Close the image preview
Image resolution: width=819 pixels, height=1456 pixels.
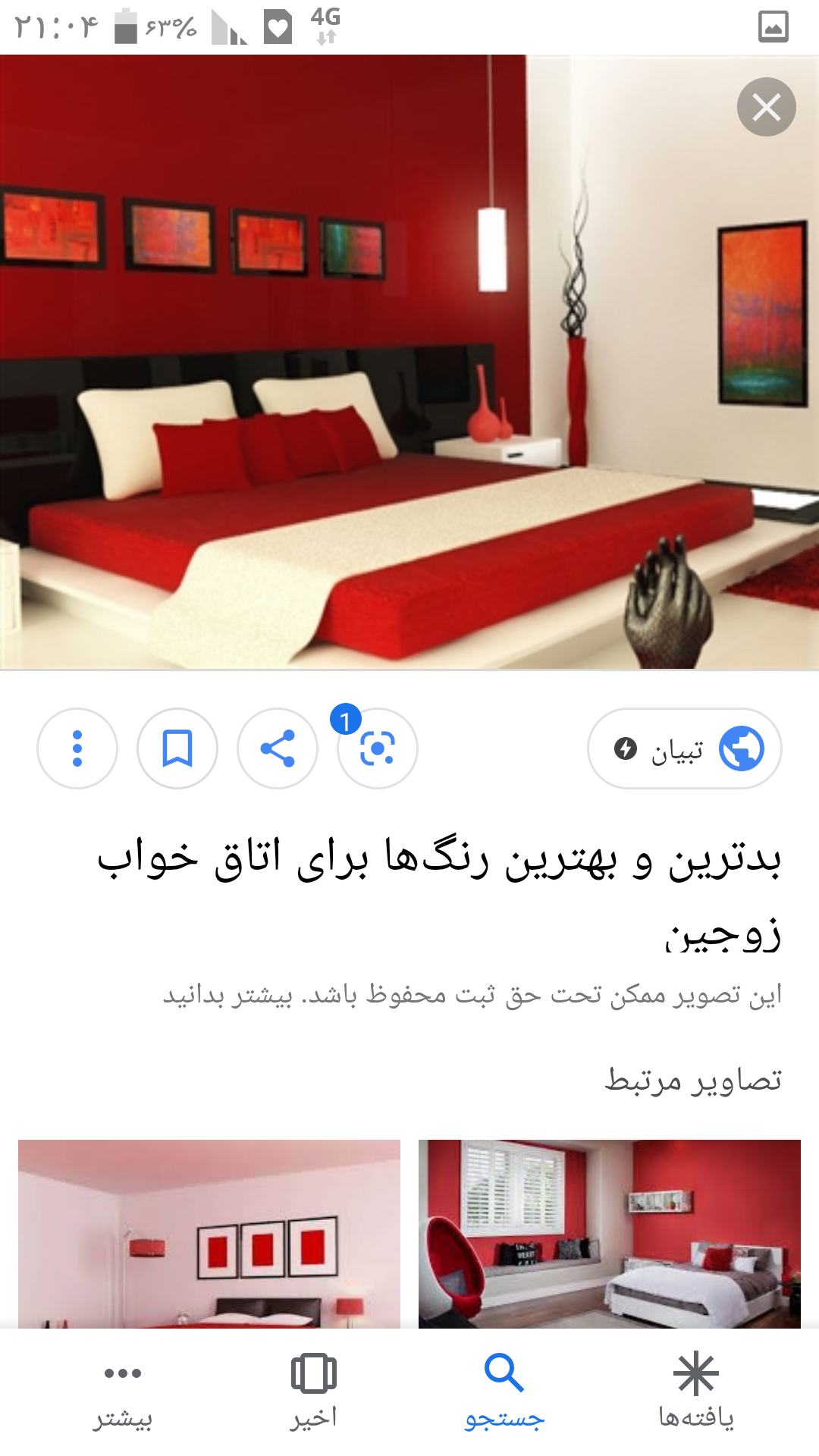point(766,107)
